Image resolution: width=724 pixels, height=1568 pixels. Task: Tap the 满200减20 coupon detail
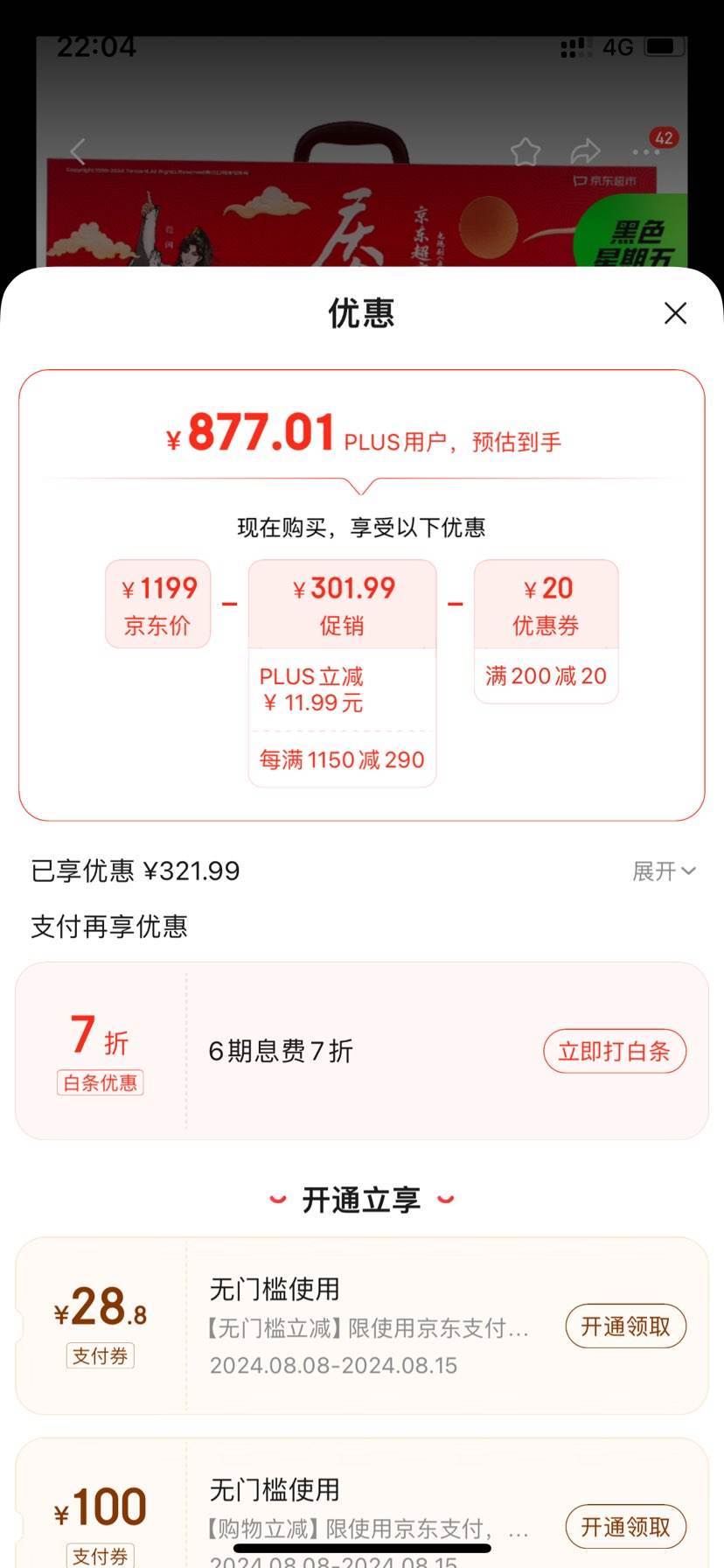click(x=546, y=675)
